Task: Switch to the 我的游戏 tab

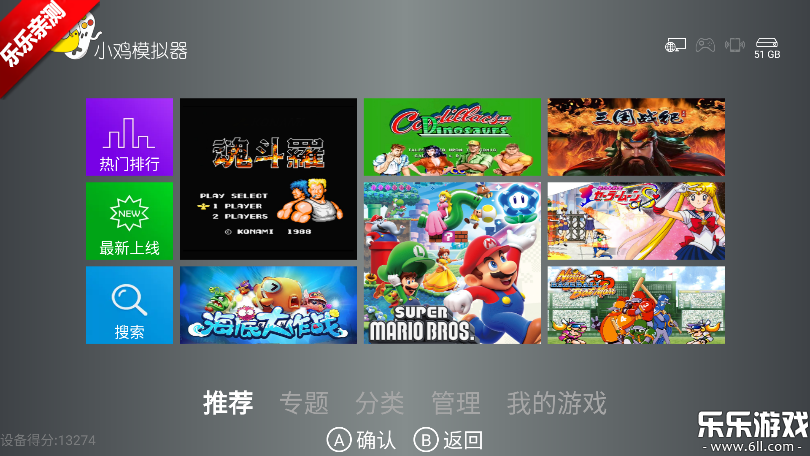Action: [x=556, y=403]
